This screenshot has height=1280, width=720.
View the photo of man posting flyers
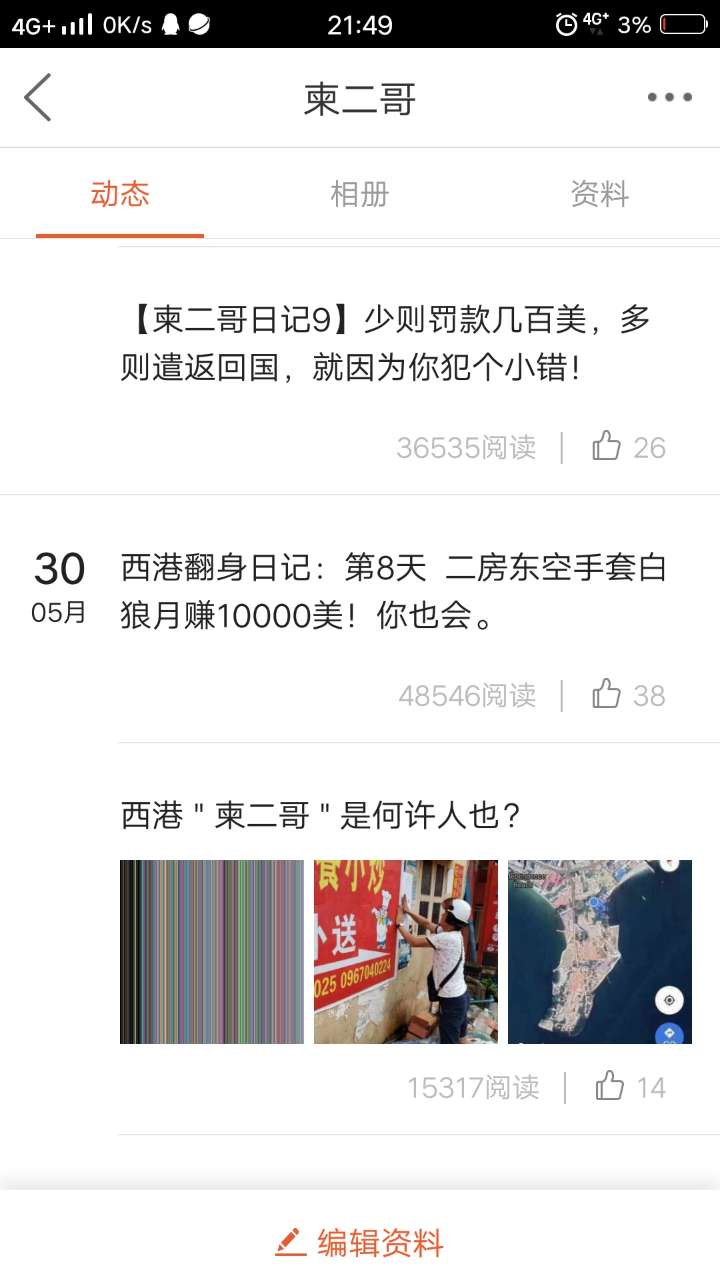tap(406, 952)
